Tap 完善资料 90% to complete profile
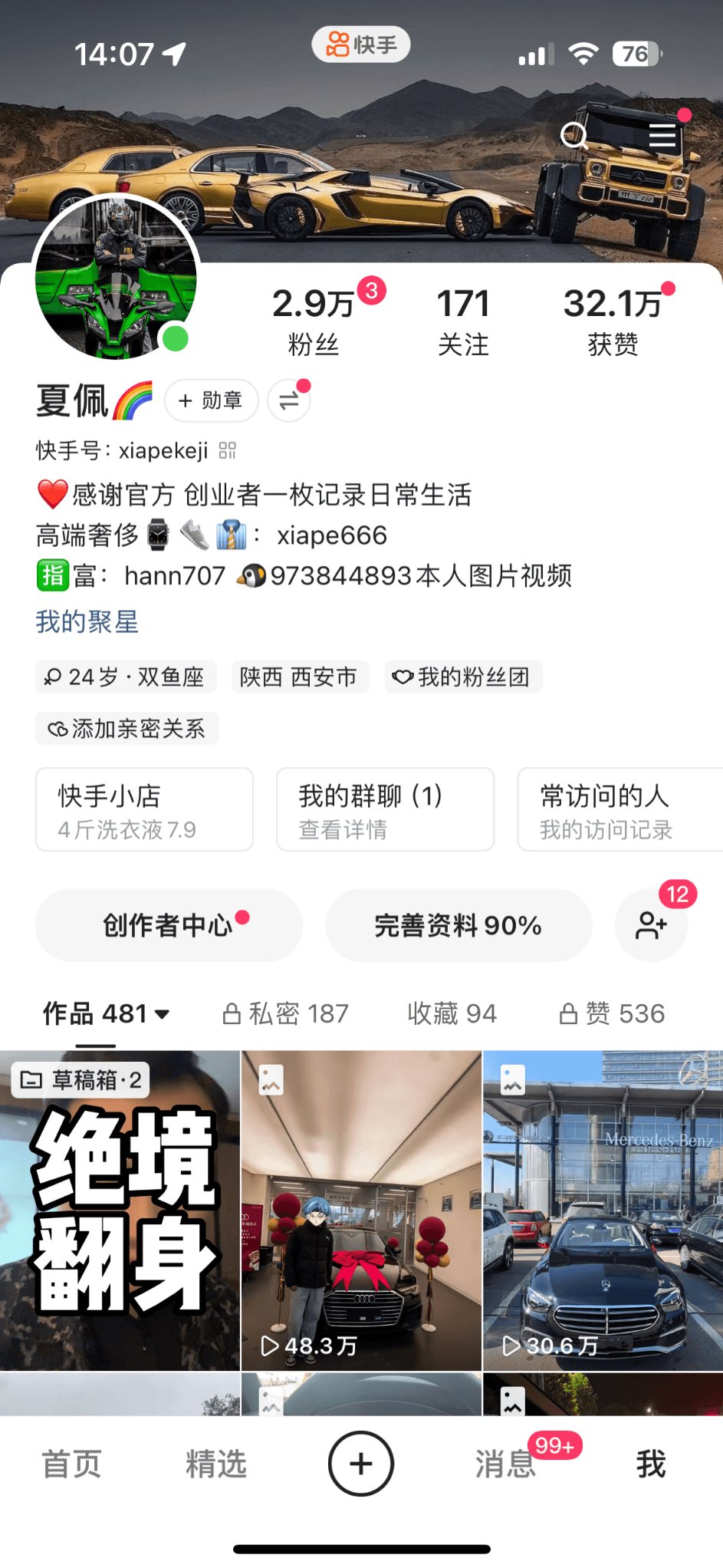 (458, 925)
